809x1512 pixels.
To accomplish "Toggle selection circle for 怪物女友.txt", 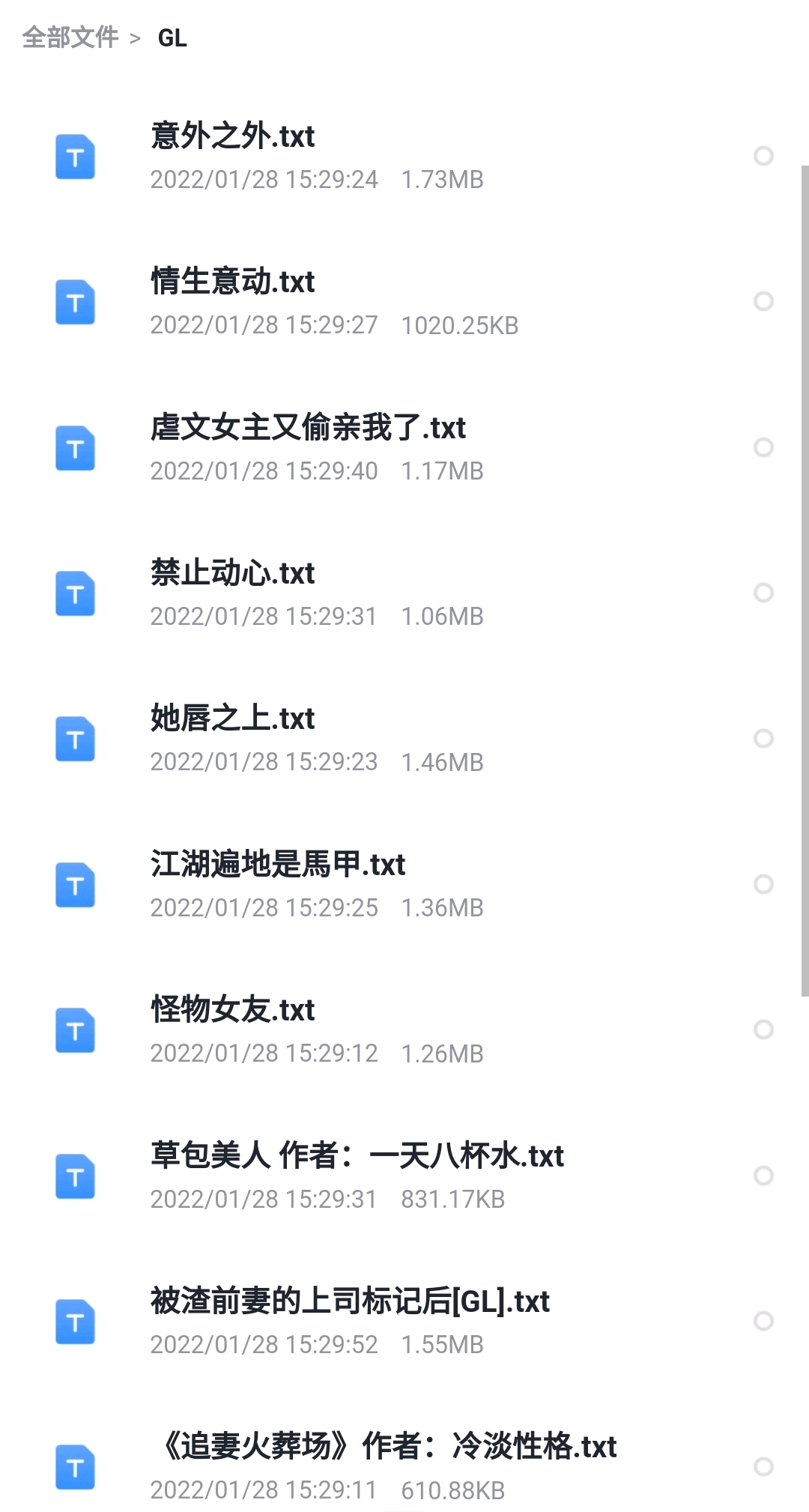I will click(x=763, y=1029).
